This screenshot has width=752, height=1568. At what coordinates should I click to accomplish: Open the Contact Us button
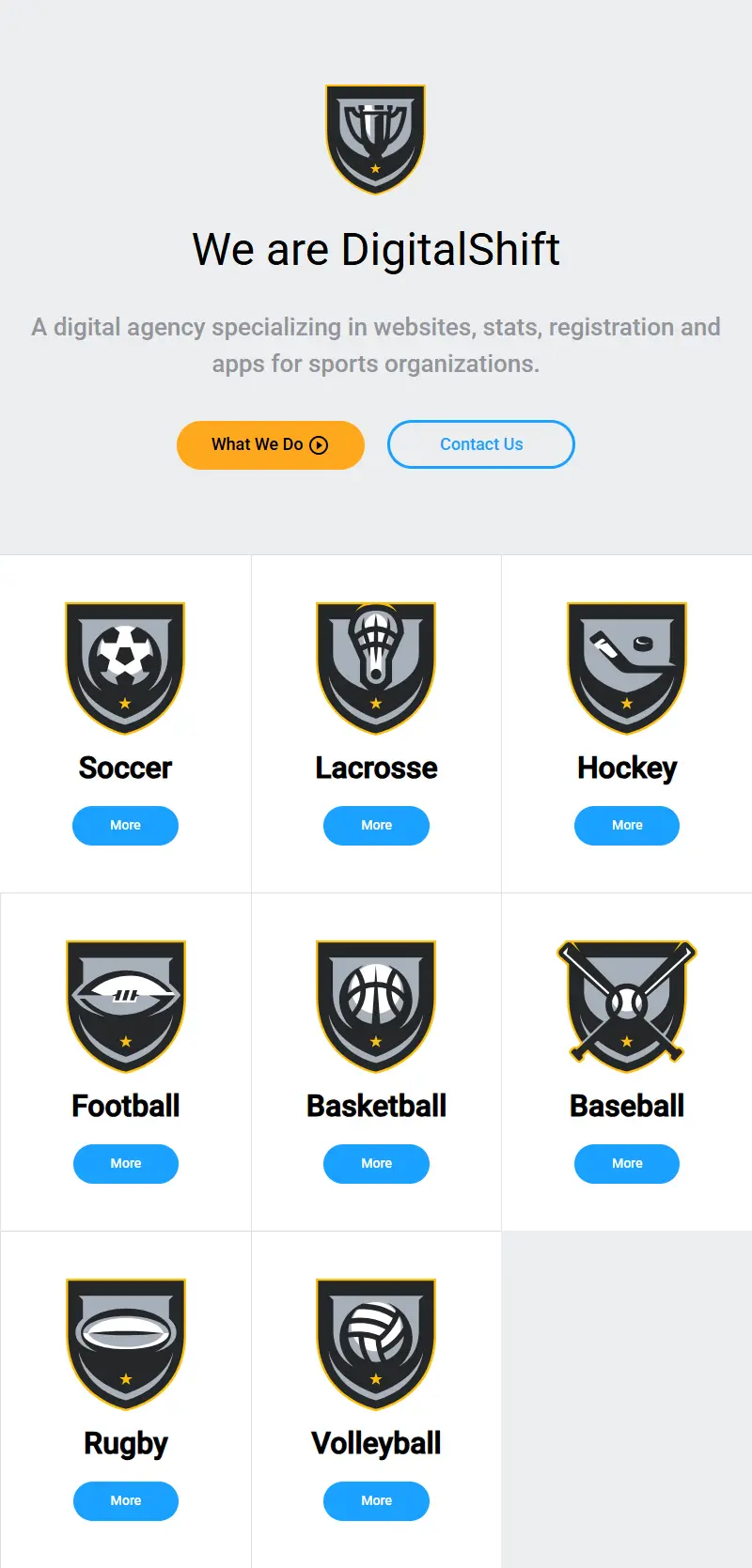[480, 444]
